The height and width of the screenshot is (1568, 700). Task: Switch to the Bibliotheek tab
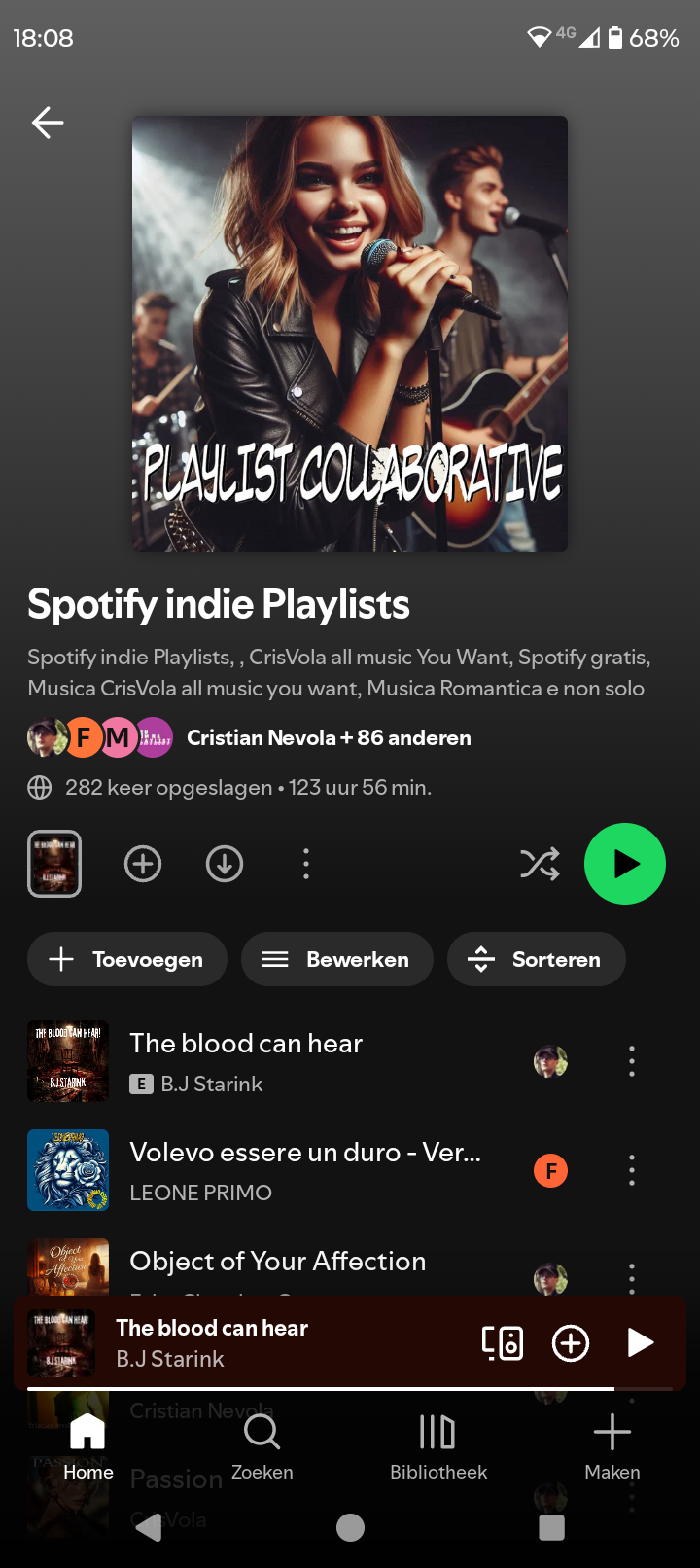click(x=437, y=1445)
